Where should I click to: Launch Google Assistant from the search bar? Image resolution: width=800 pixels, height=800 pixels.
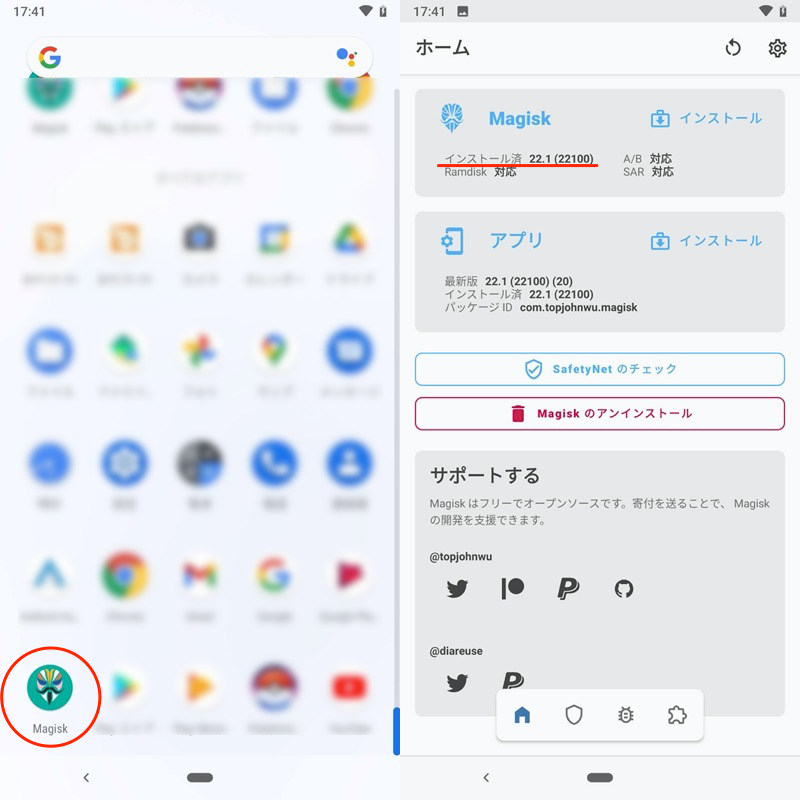[x=346, y=58]
